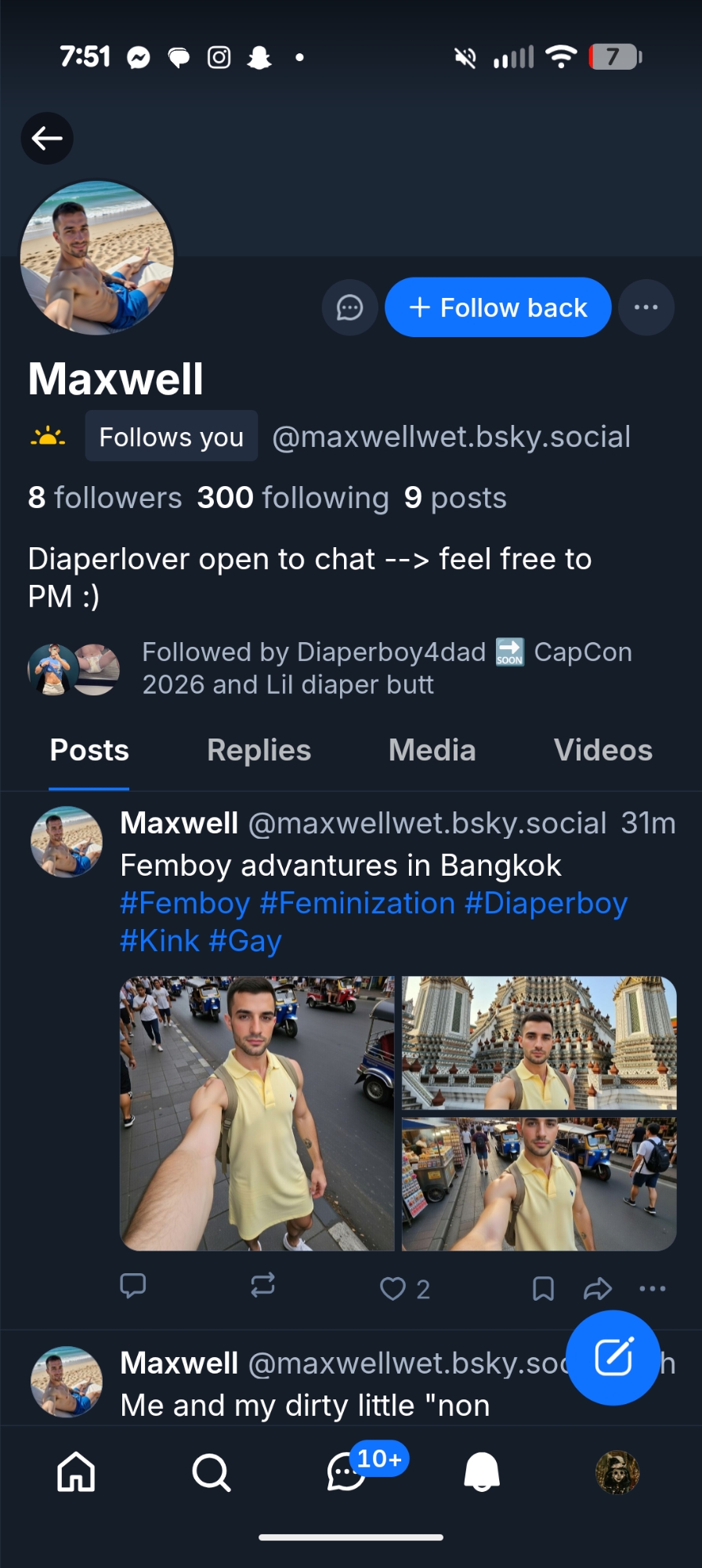Switch to the Videos tab

point(602,750)
